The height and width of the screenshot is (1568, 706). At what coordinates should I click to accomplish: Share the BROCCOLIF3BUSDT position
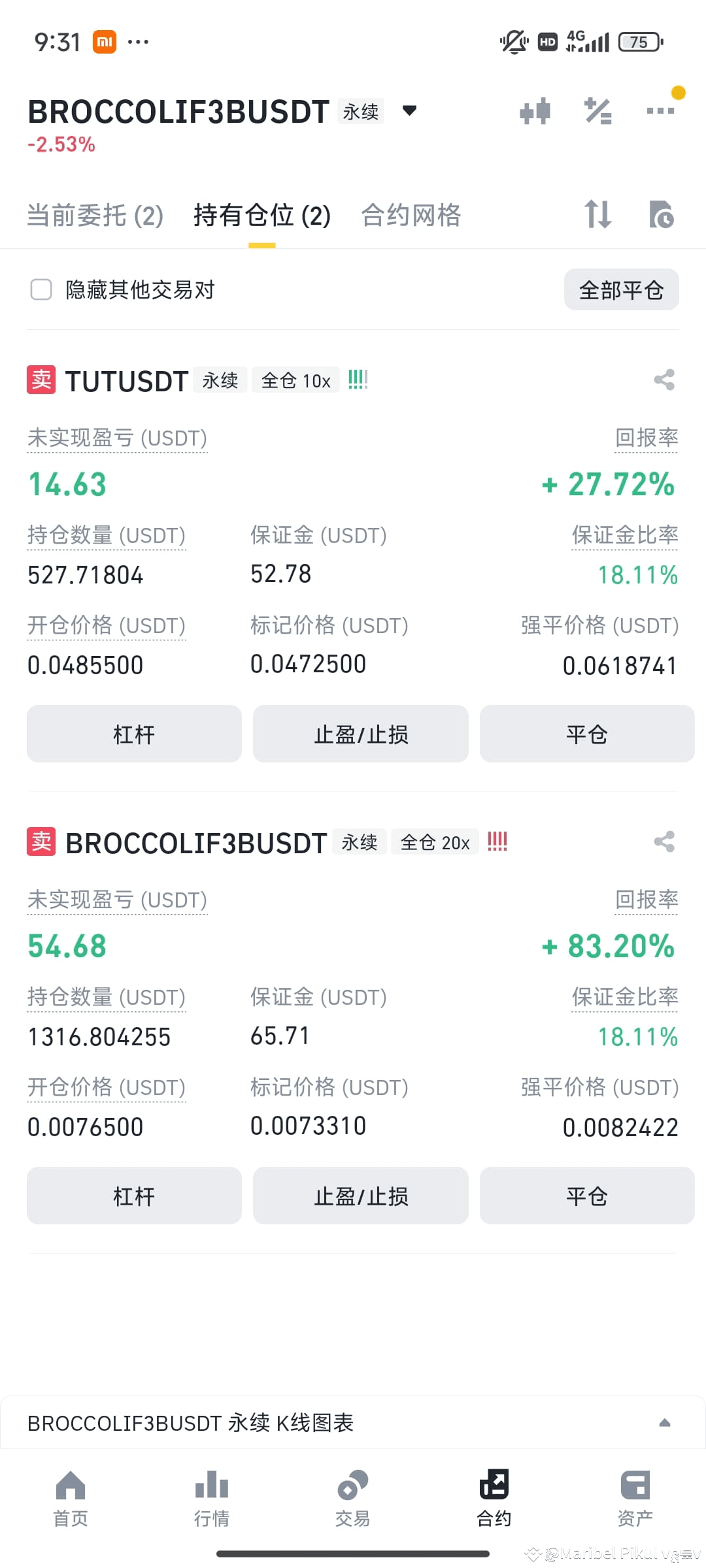664,841
